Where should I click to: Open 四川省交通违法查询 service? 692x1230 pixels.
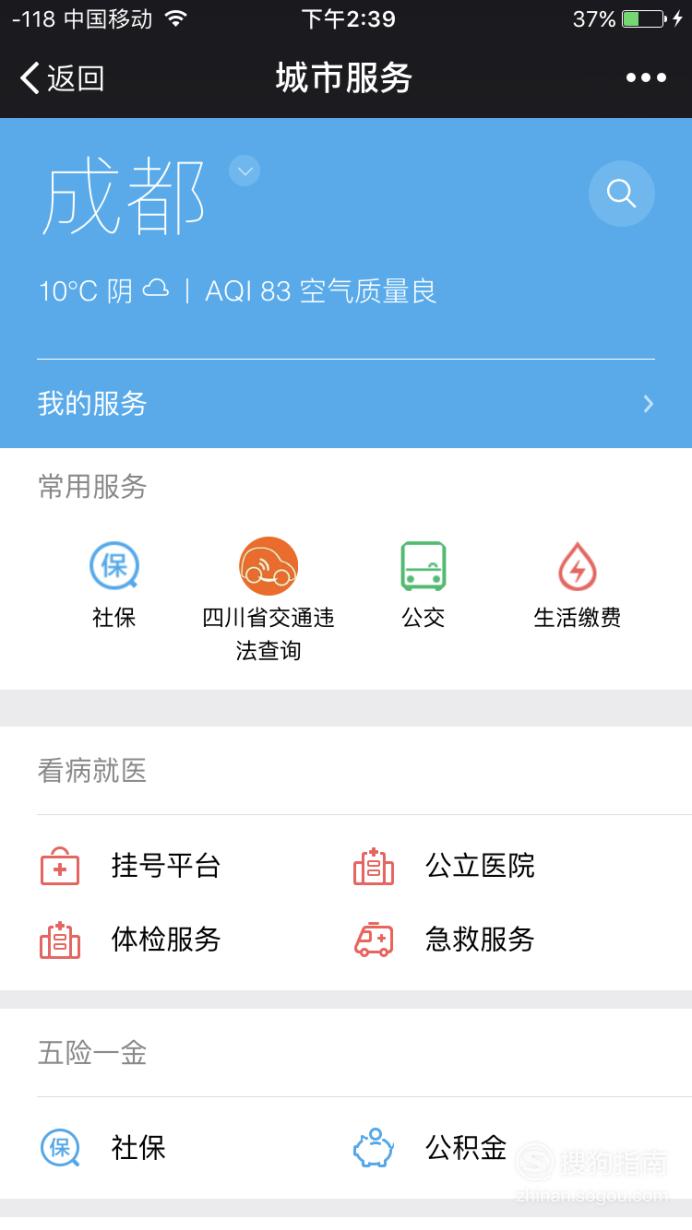point(268,600)
